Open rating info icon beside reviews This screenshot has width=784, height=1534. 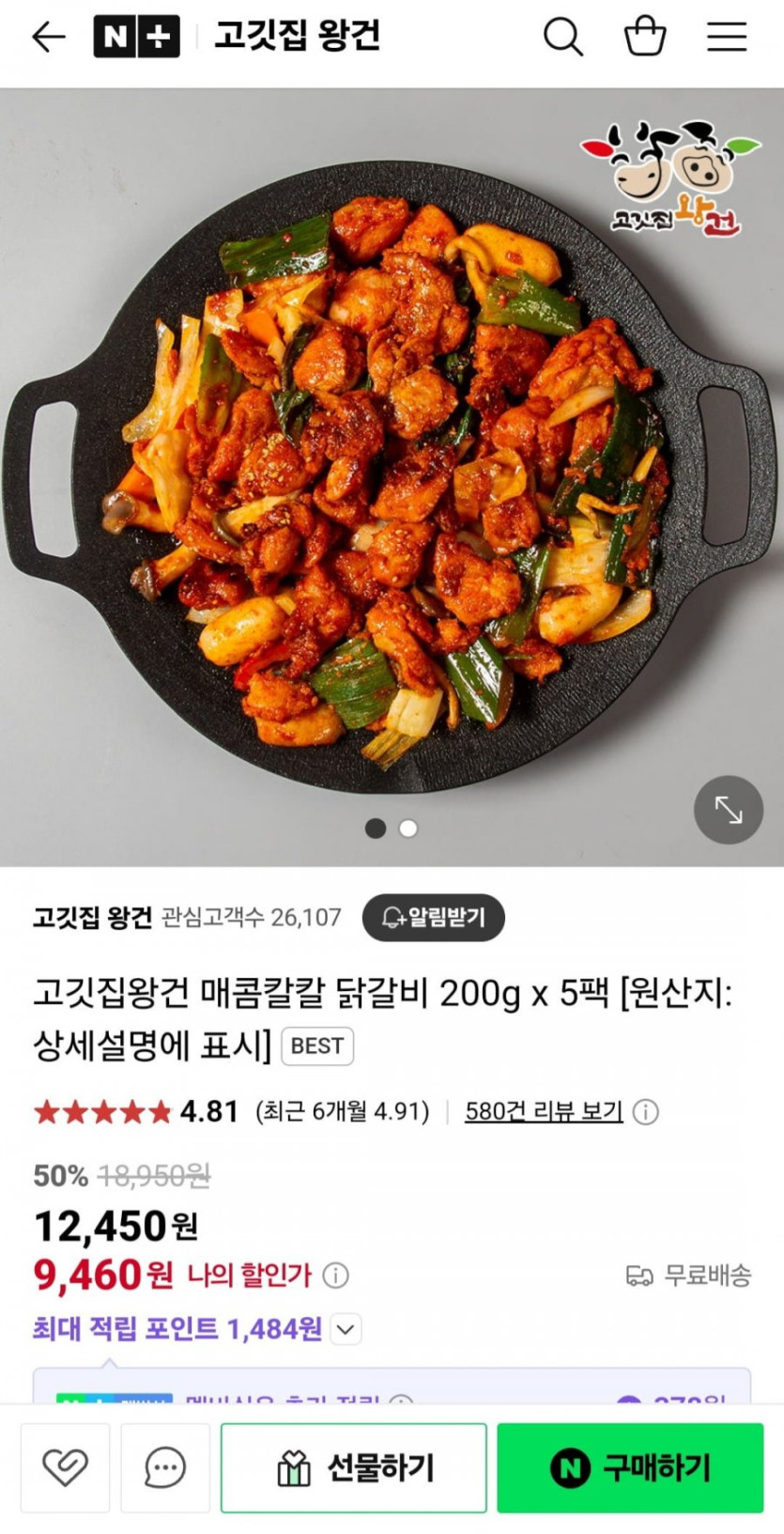pos(646,1112)
